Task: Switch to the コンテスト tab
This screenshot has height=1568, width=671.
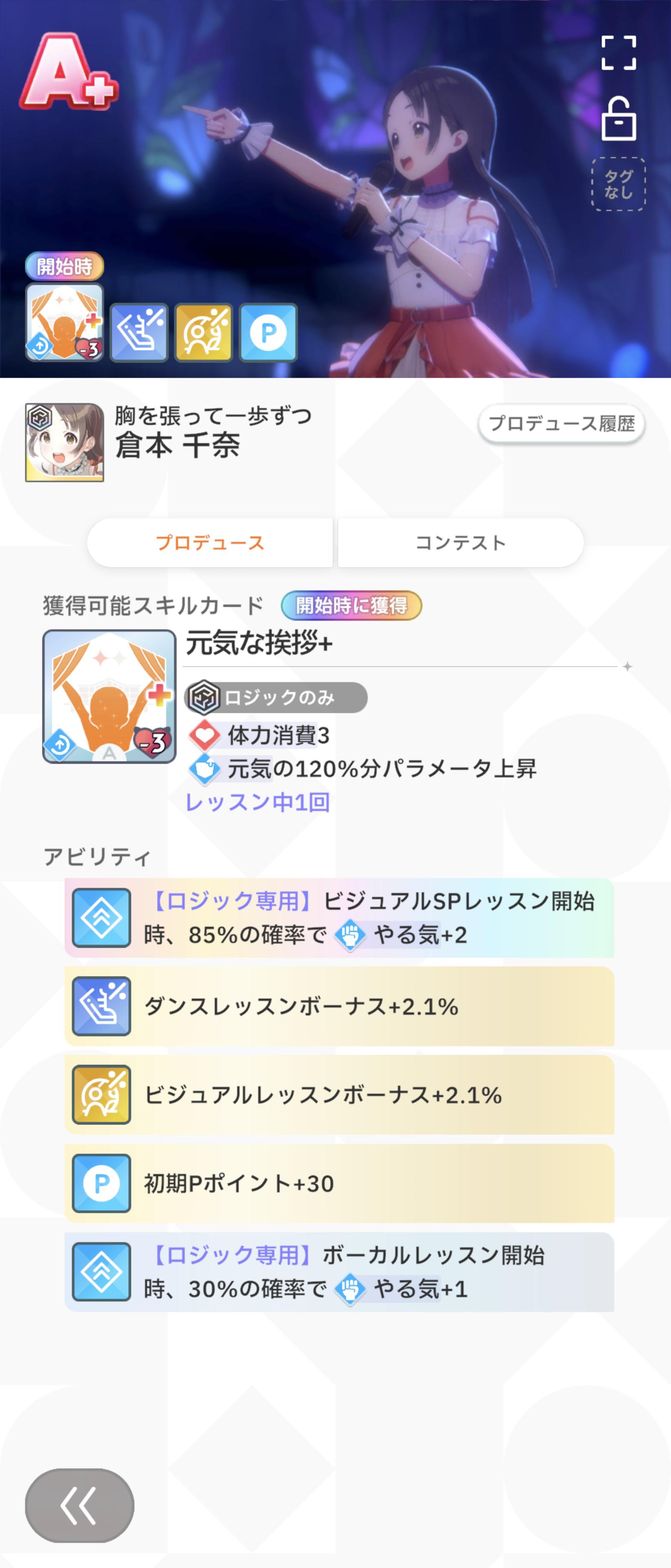Action: tap(460, 542)
